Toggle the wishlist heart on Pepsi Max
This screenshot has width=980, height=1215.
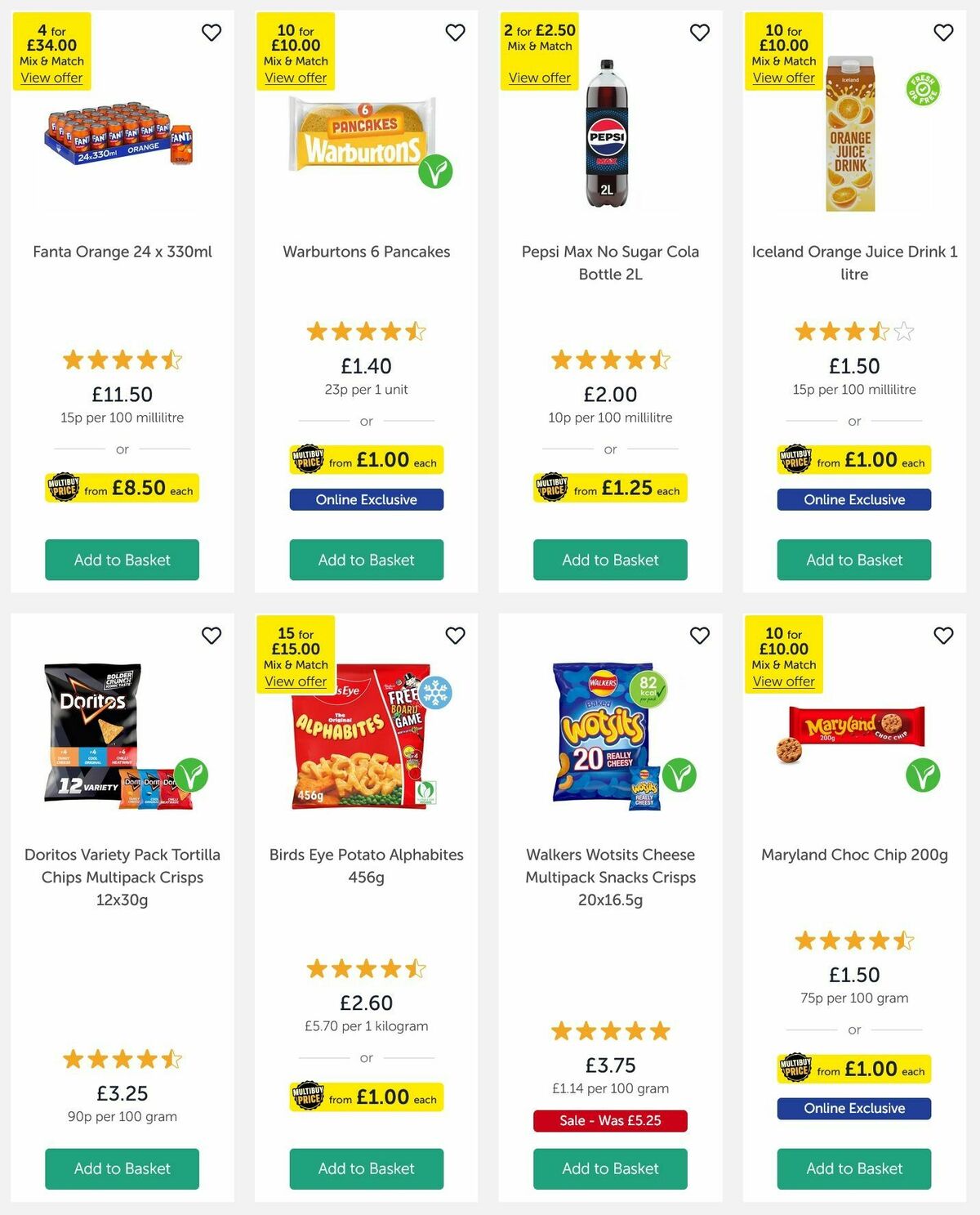coord(699,33)
